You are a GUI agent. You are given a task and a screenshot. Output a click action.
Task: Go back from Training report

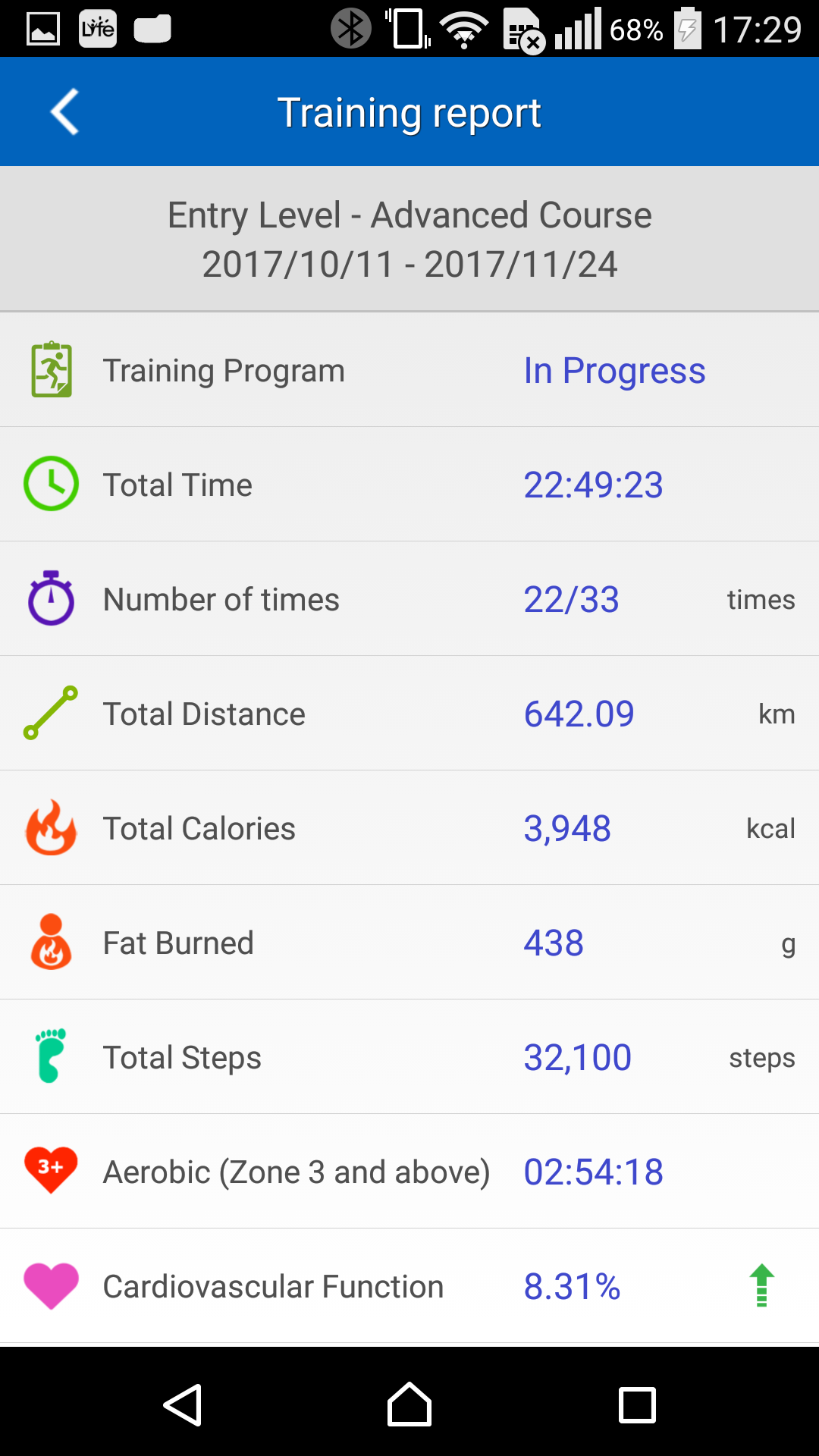point(65,112)
